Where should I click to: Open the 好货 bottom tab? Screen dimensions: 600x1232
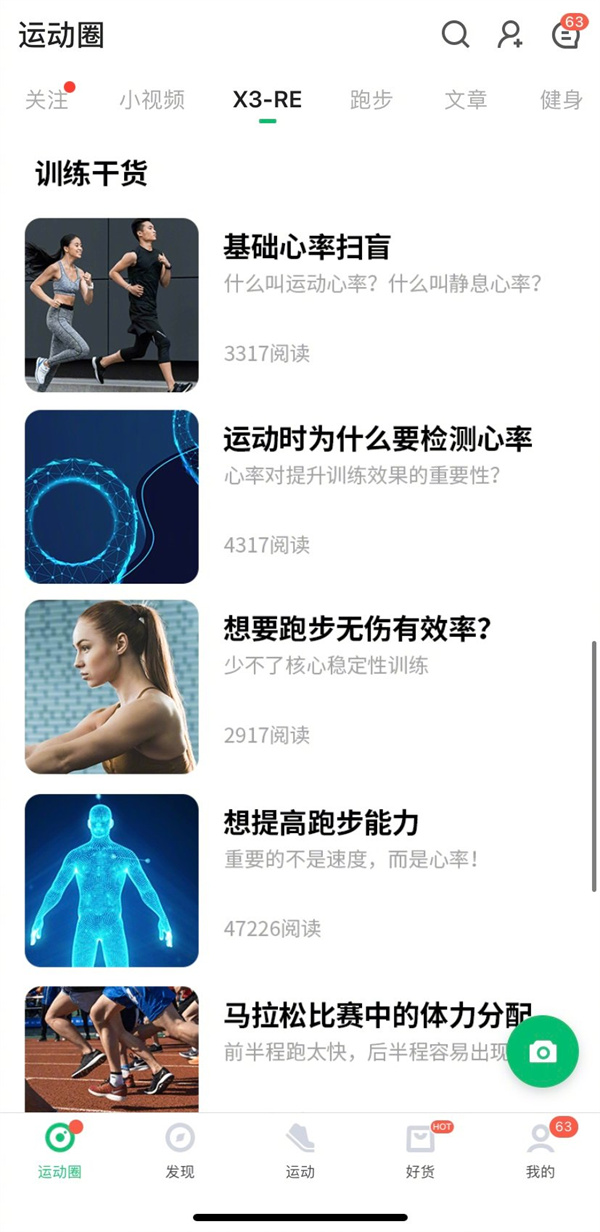click(x=420, y=1151)
